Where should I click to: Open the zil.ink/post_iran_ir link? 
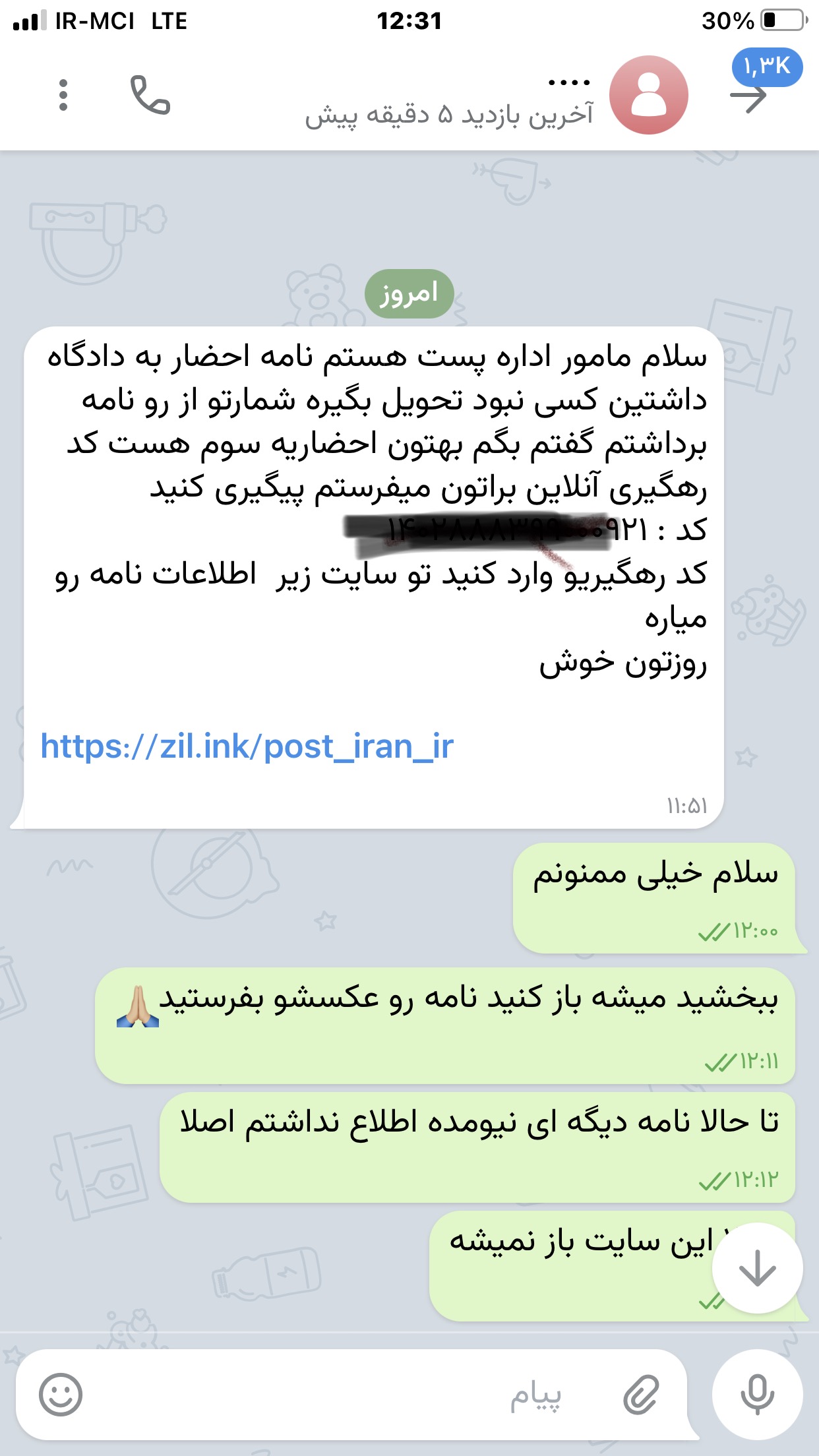[247, 746]
